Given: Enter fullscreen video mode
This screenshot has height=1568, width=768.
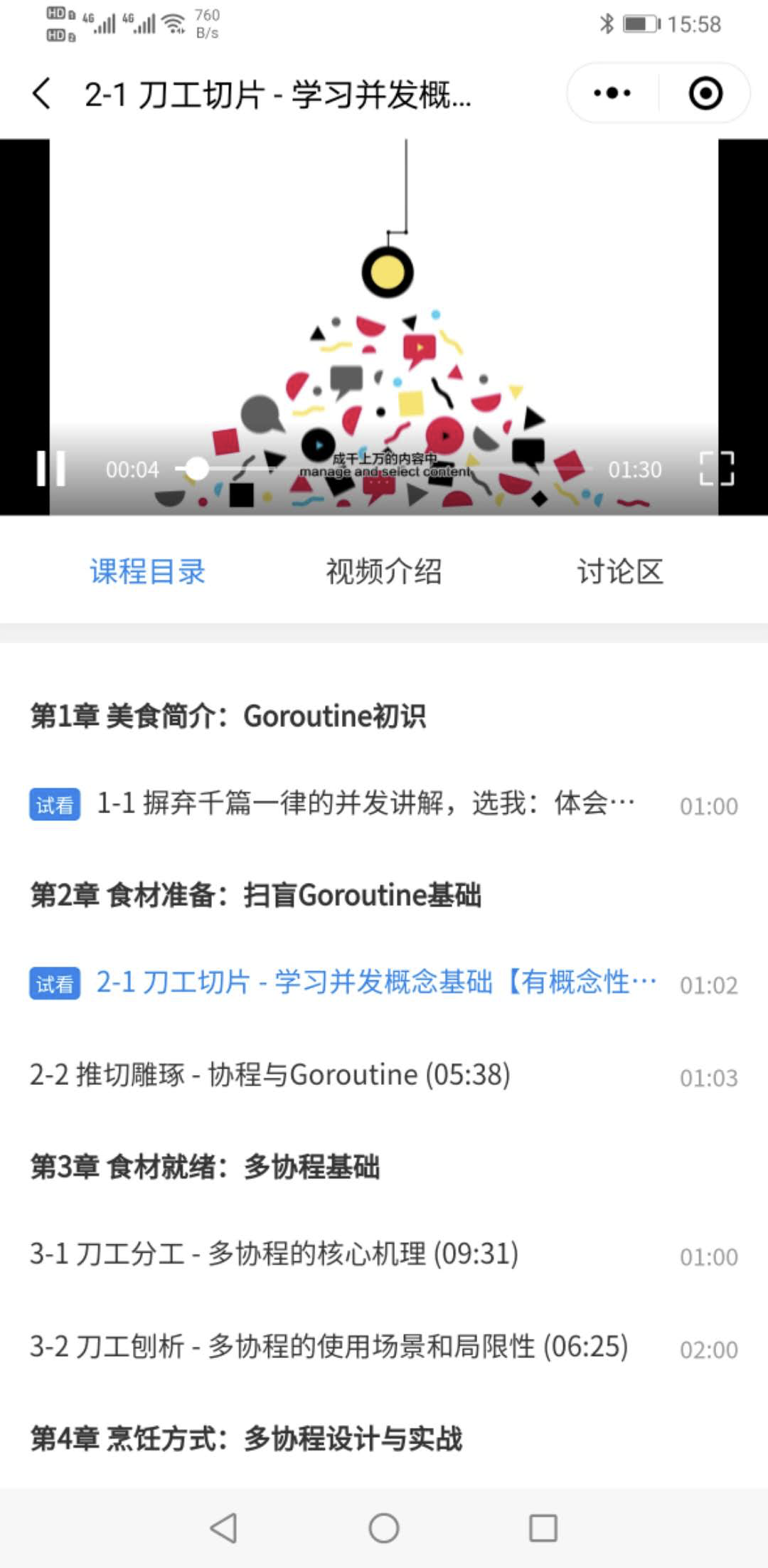Looking at the screenshot, I should click(x=716, y=469).
